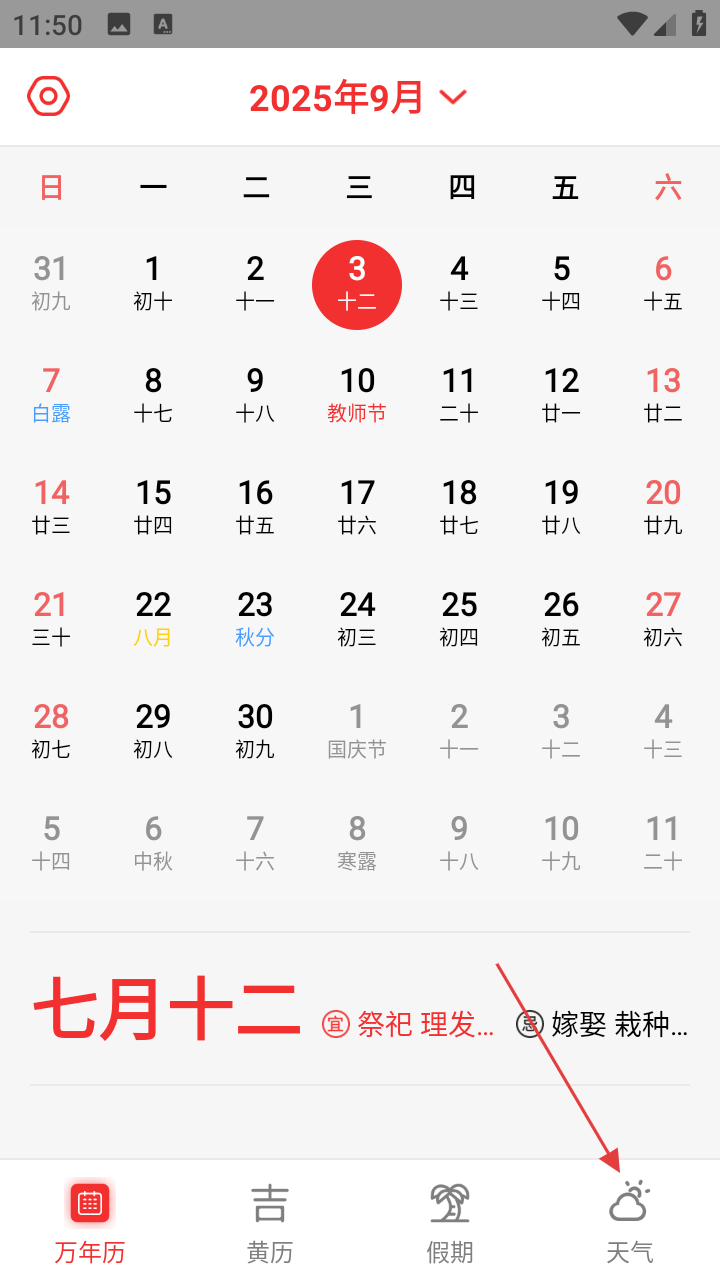720x1280 pixels.
Task: Open the settings hexagon icon
Action: click(48, 97)
